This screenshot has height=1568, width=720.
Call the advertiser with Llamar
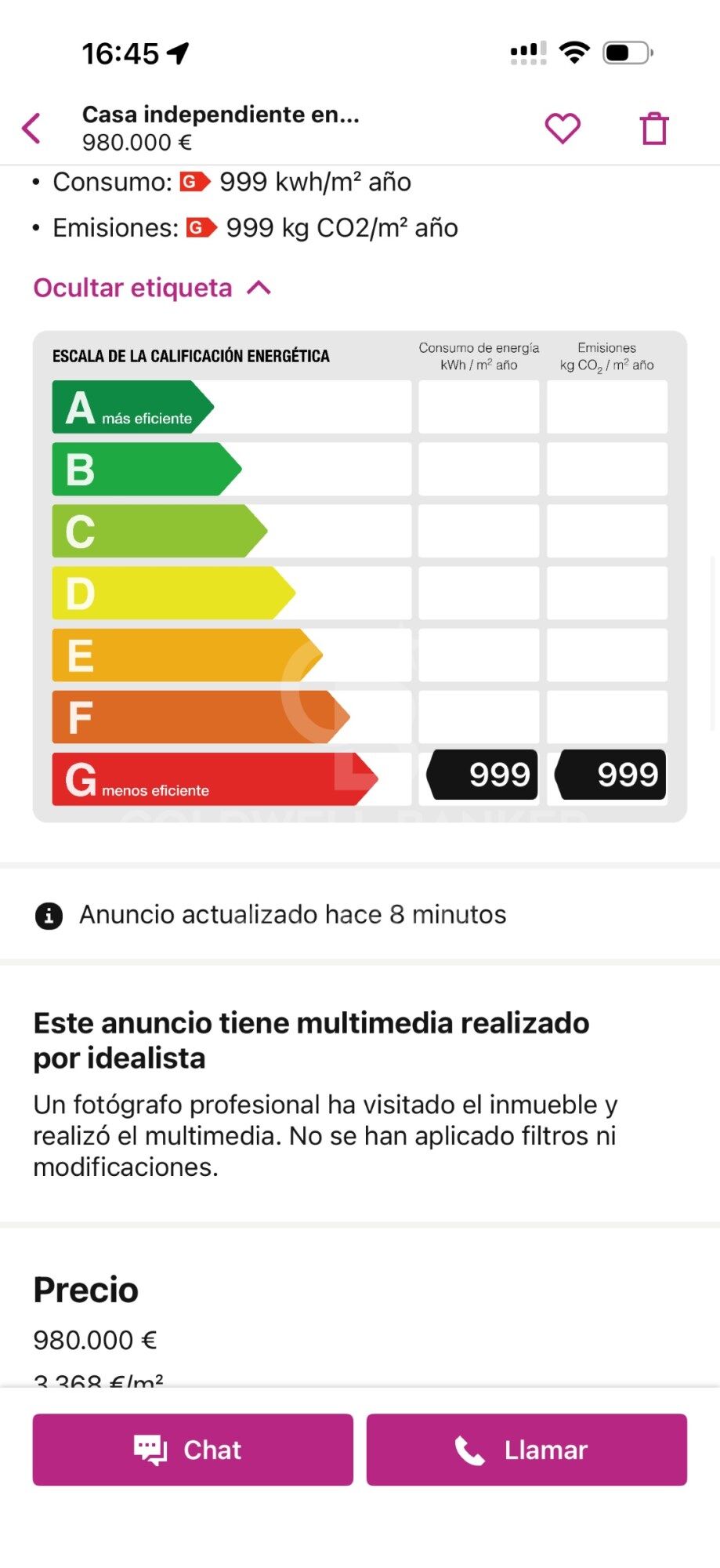tap(526, 1450)
